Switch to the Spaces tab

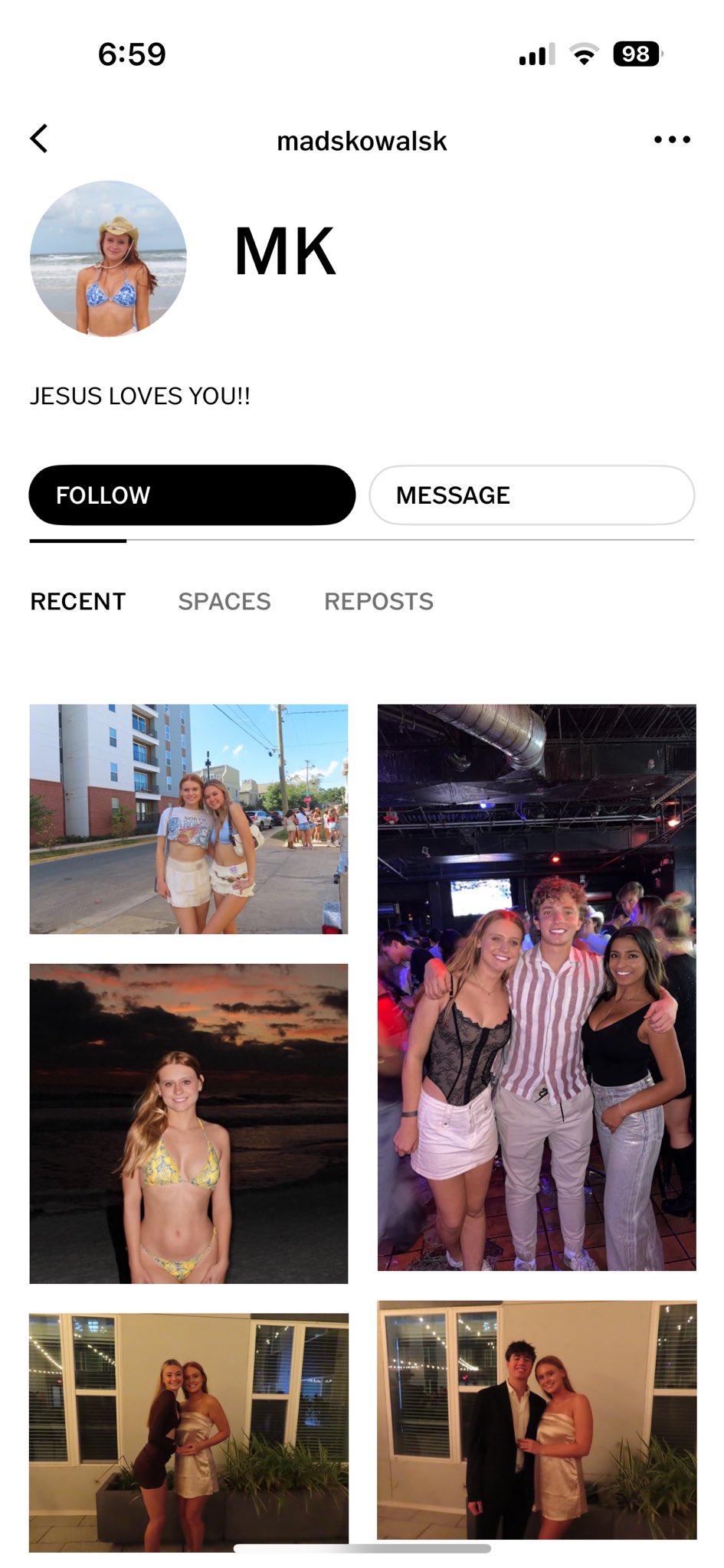pos(224,602)
